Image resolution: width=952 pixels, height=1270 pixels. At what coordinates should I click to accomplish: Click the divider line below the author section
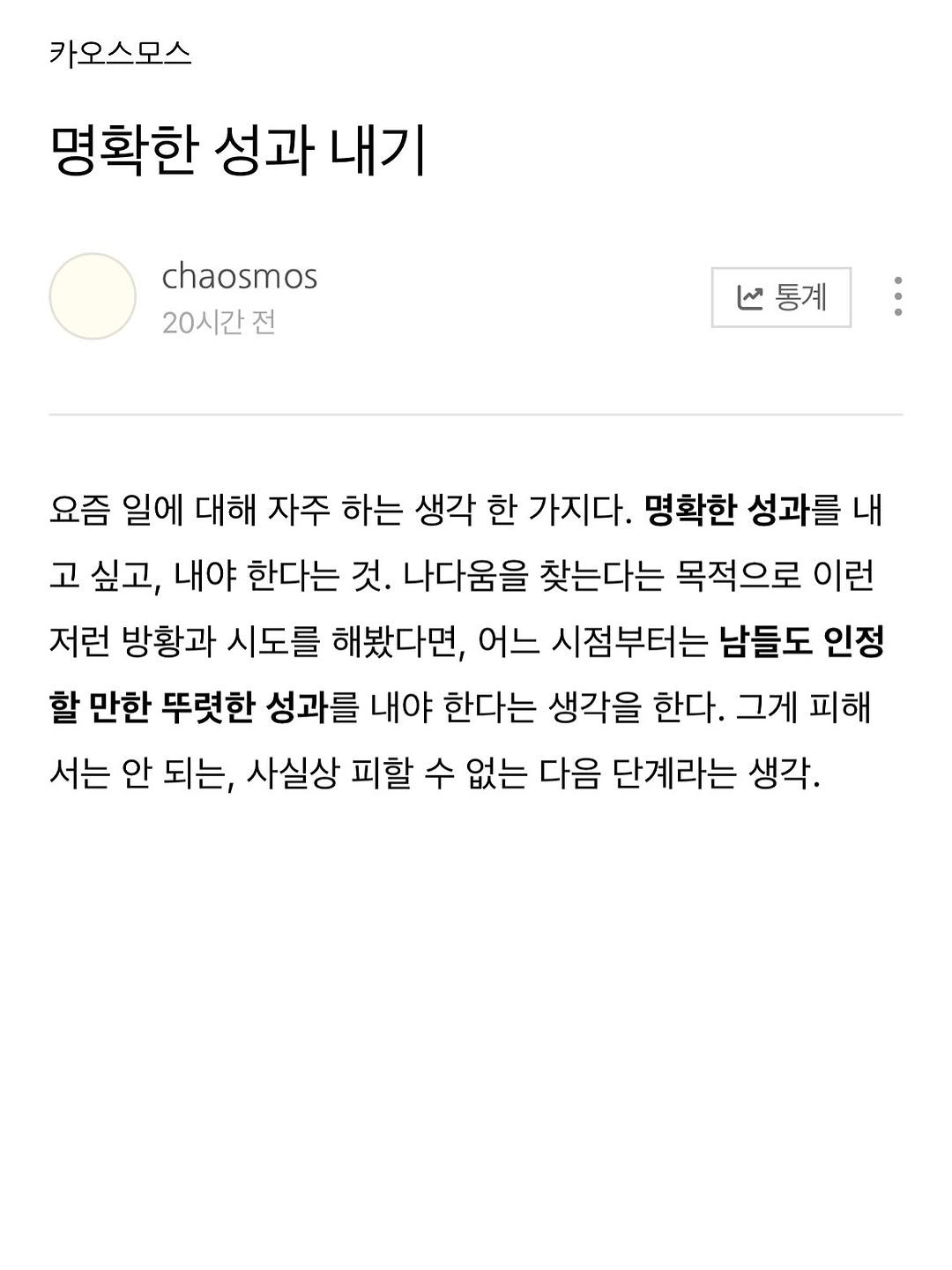(x=476, y=412)
